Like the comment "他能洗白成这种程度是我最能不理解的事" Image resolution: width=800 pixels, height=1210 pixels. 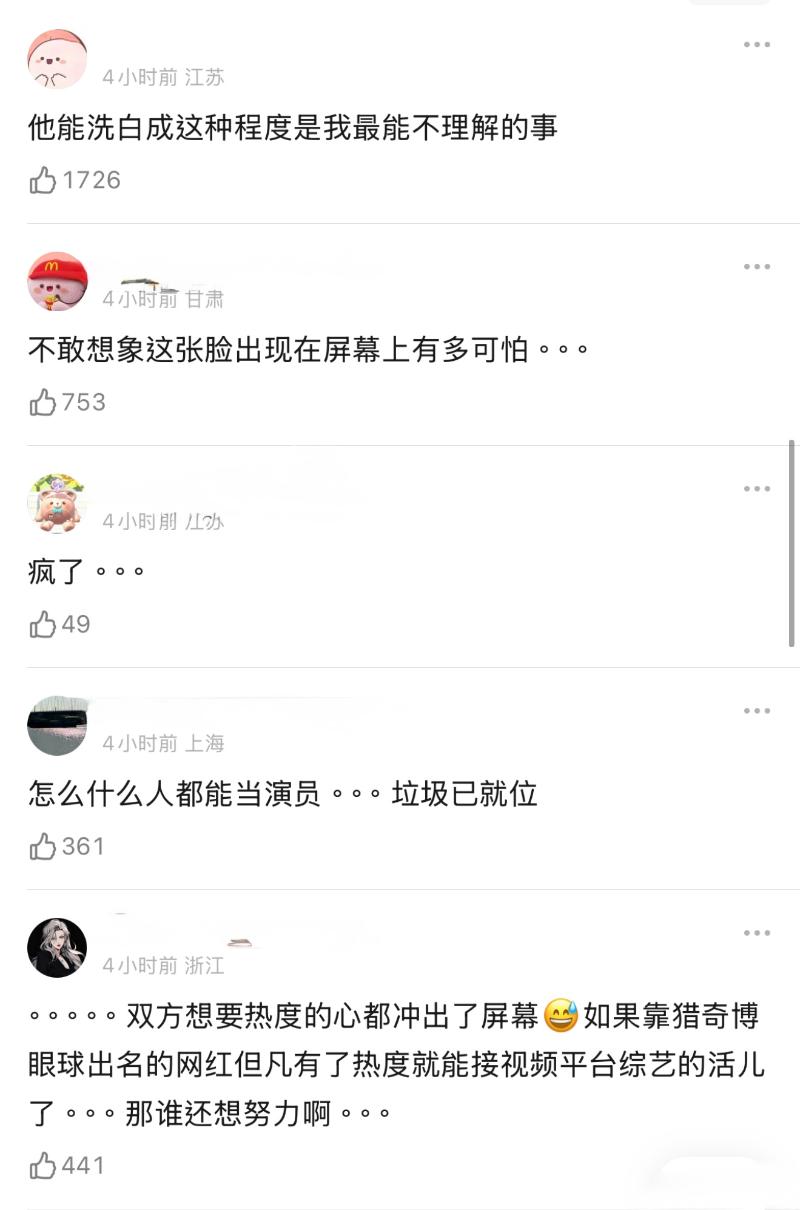43,180
